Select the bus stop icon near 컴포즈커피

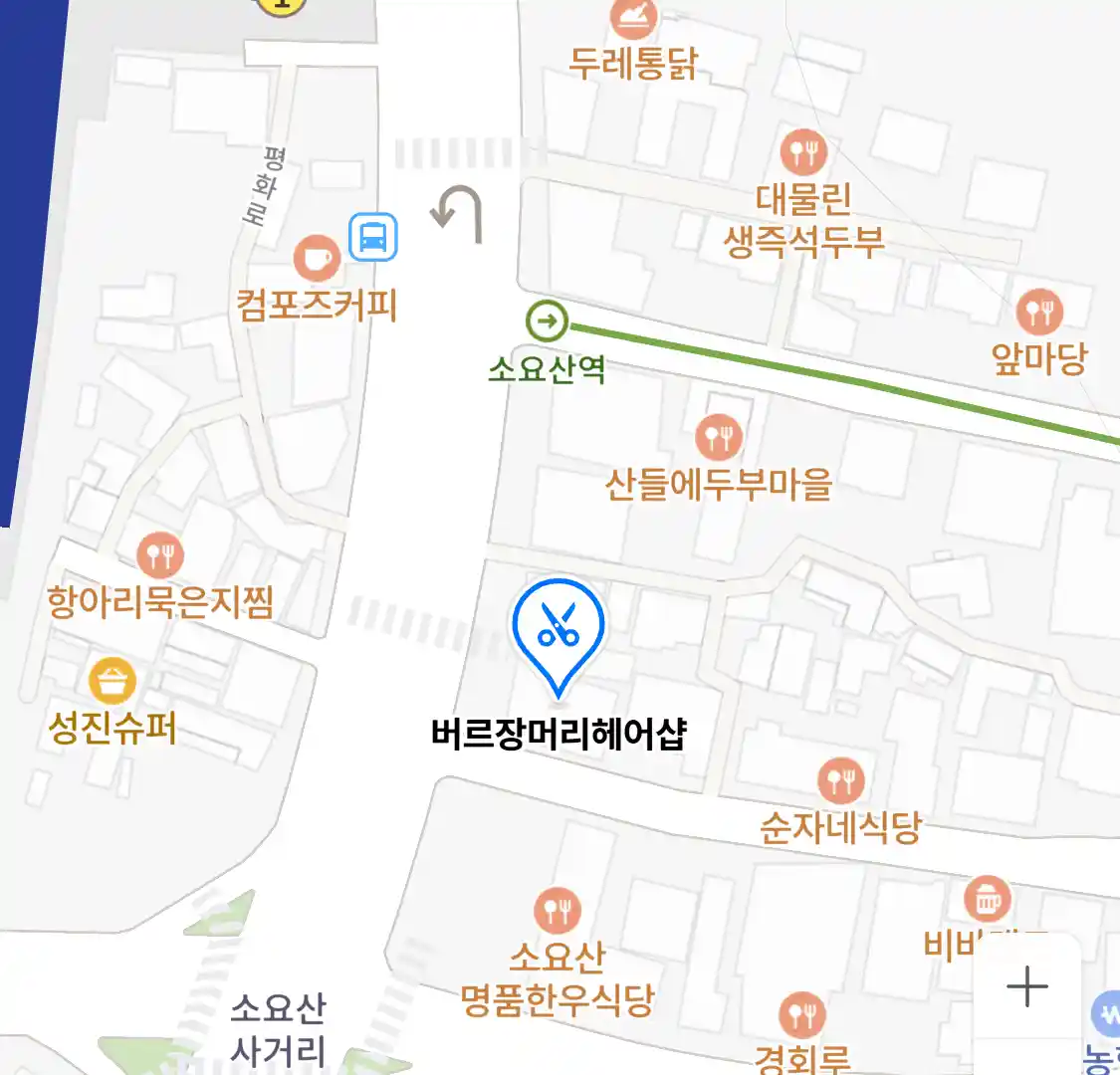tap(373, 237)
